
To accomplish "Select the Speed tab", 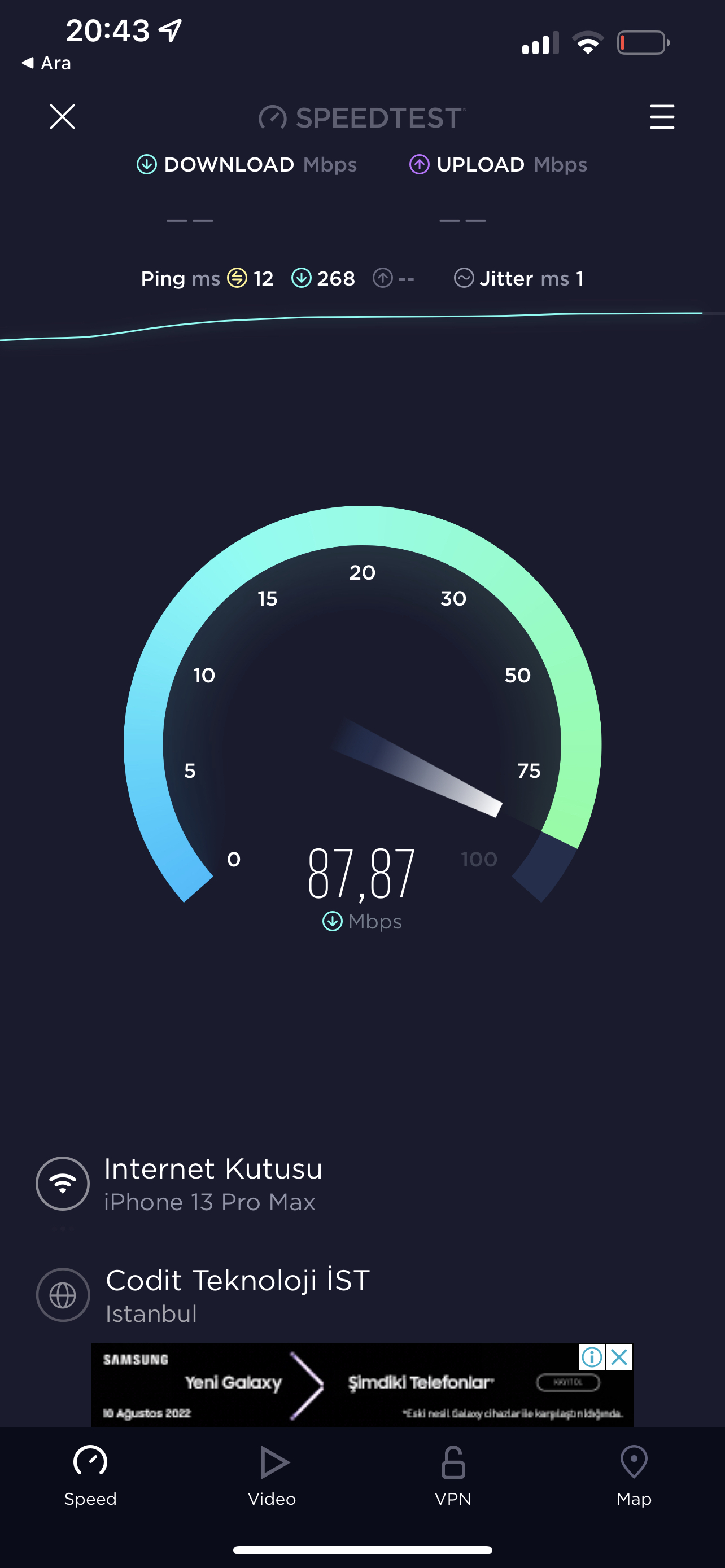I will tap(90, 1476).
